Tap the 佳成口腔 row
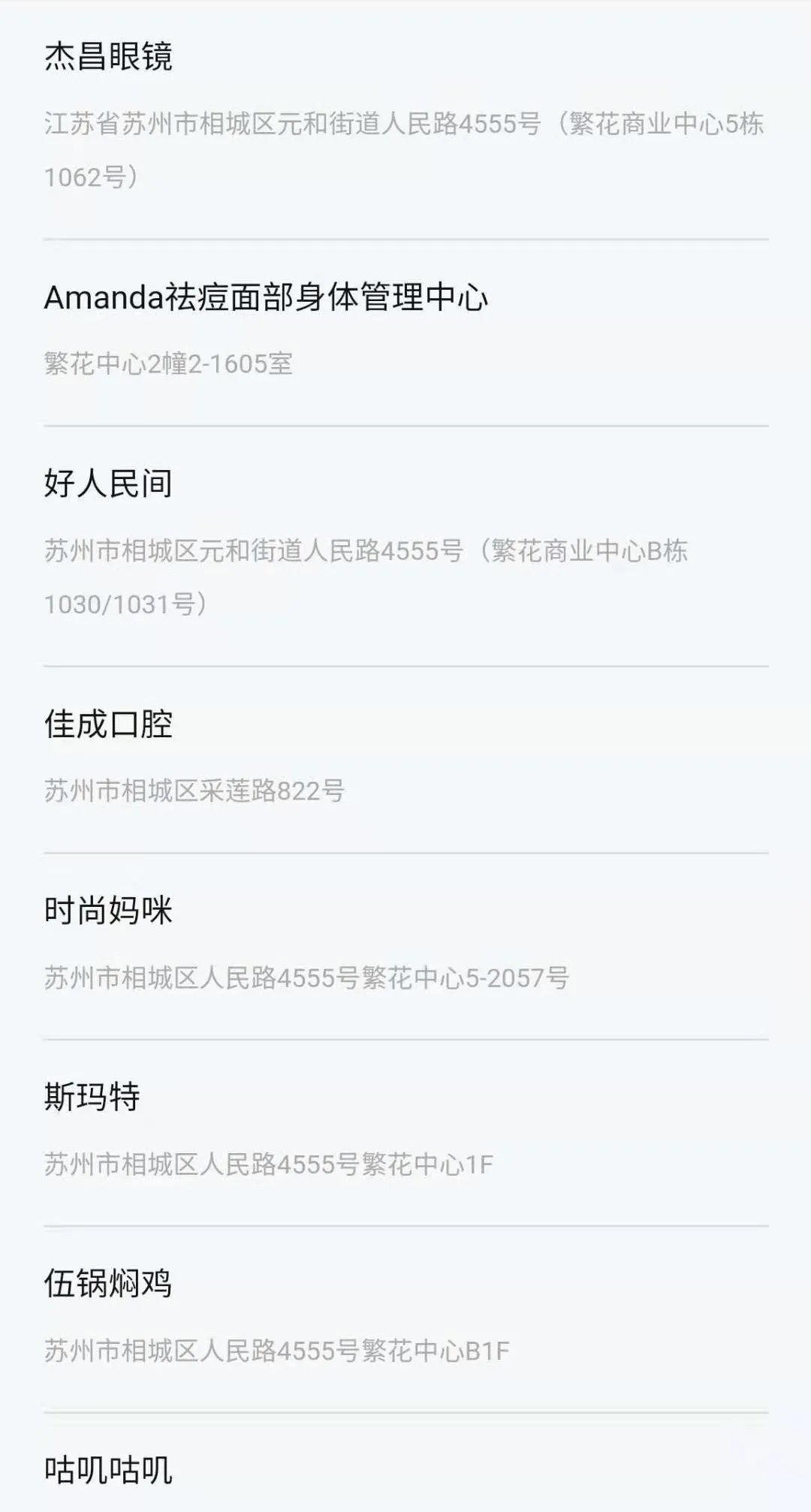811x1512 pixels. click(x=405, y=757)
